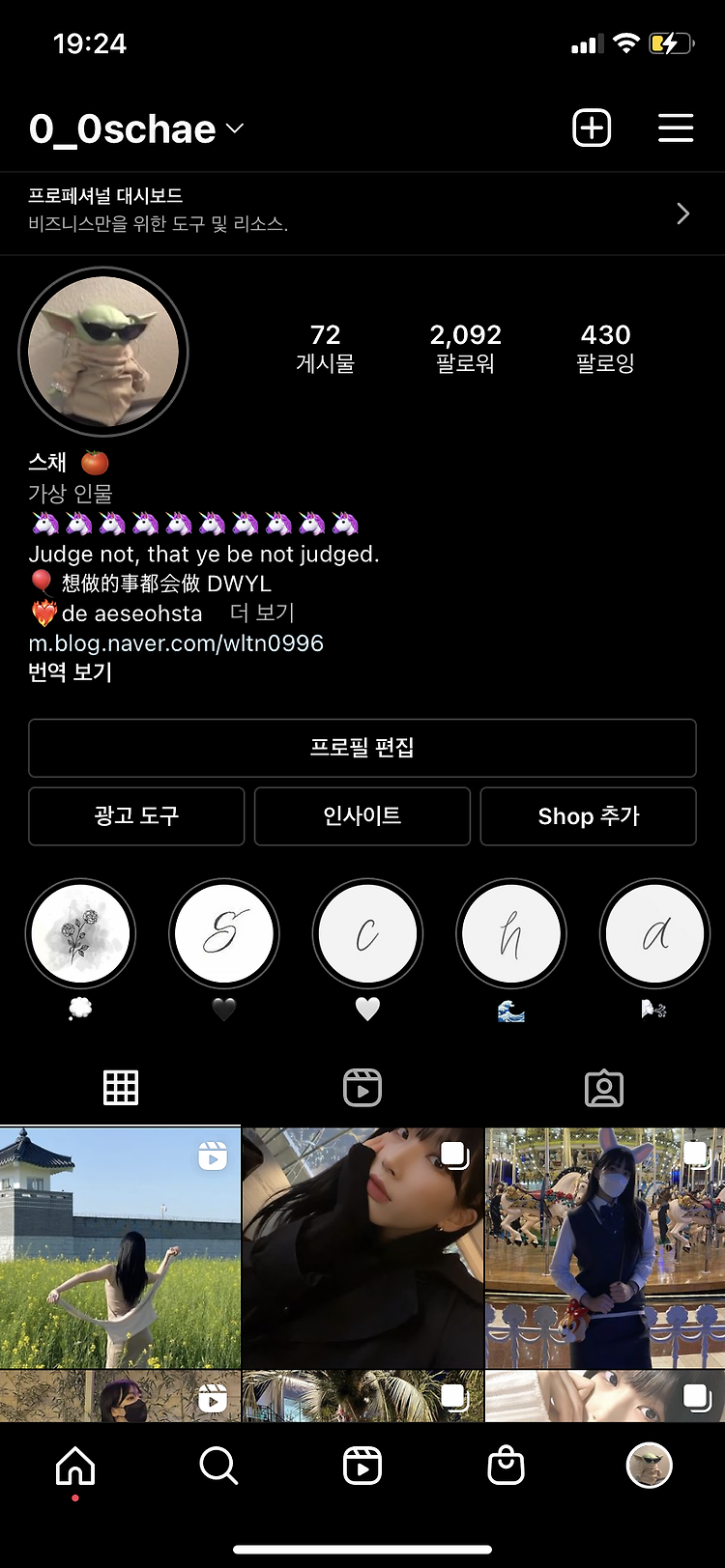The width and height of the screenshot is (725, 1568).
Task: Open 광고 도구
Action: click(136, 816)
